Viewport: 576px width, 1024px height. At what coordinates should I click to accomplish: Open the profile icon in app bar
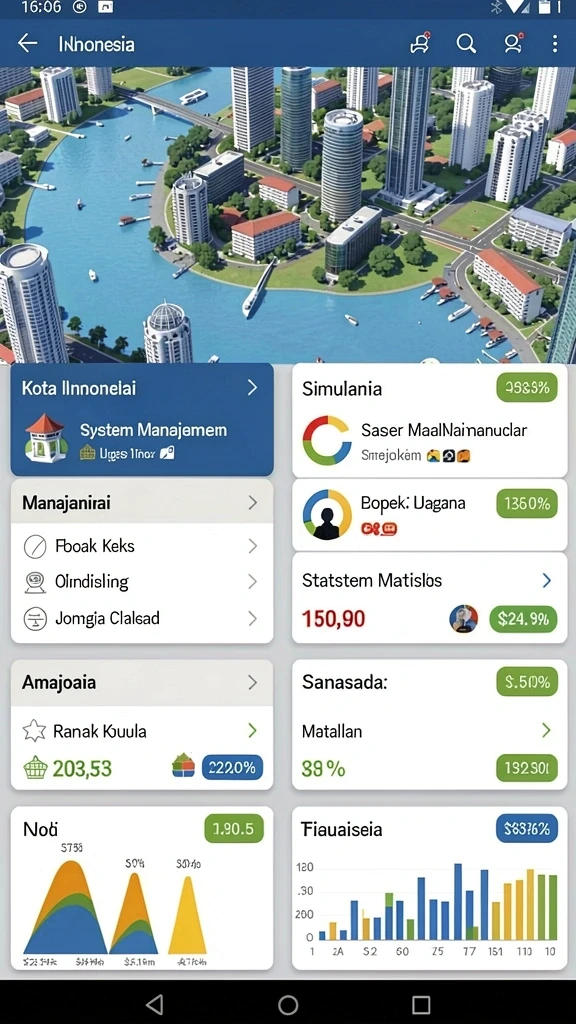click(x=513, y=43)
